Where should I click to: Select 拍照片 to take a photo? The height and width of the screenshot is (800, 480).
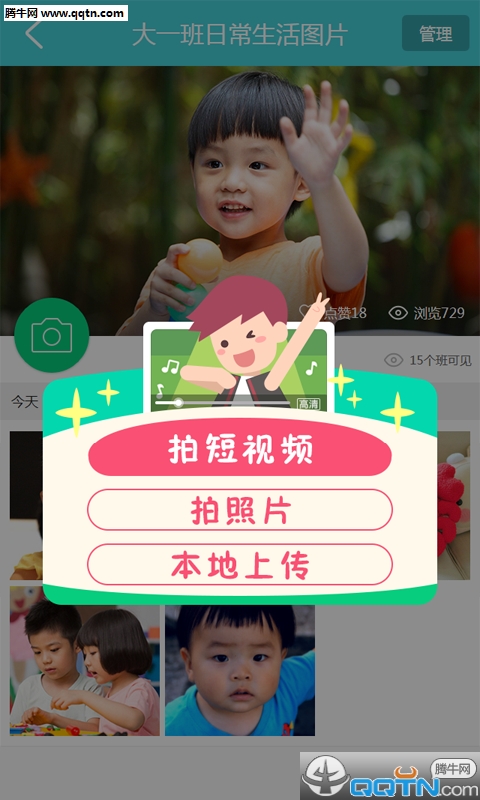coord(240,510)
